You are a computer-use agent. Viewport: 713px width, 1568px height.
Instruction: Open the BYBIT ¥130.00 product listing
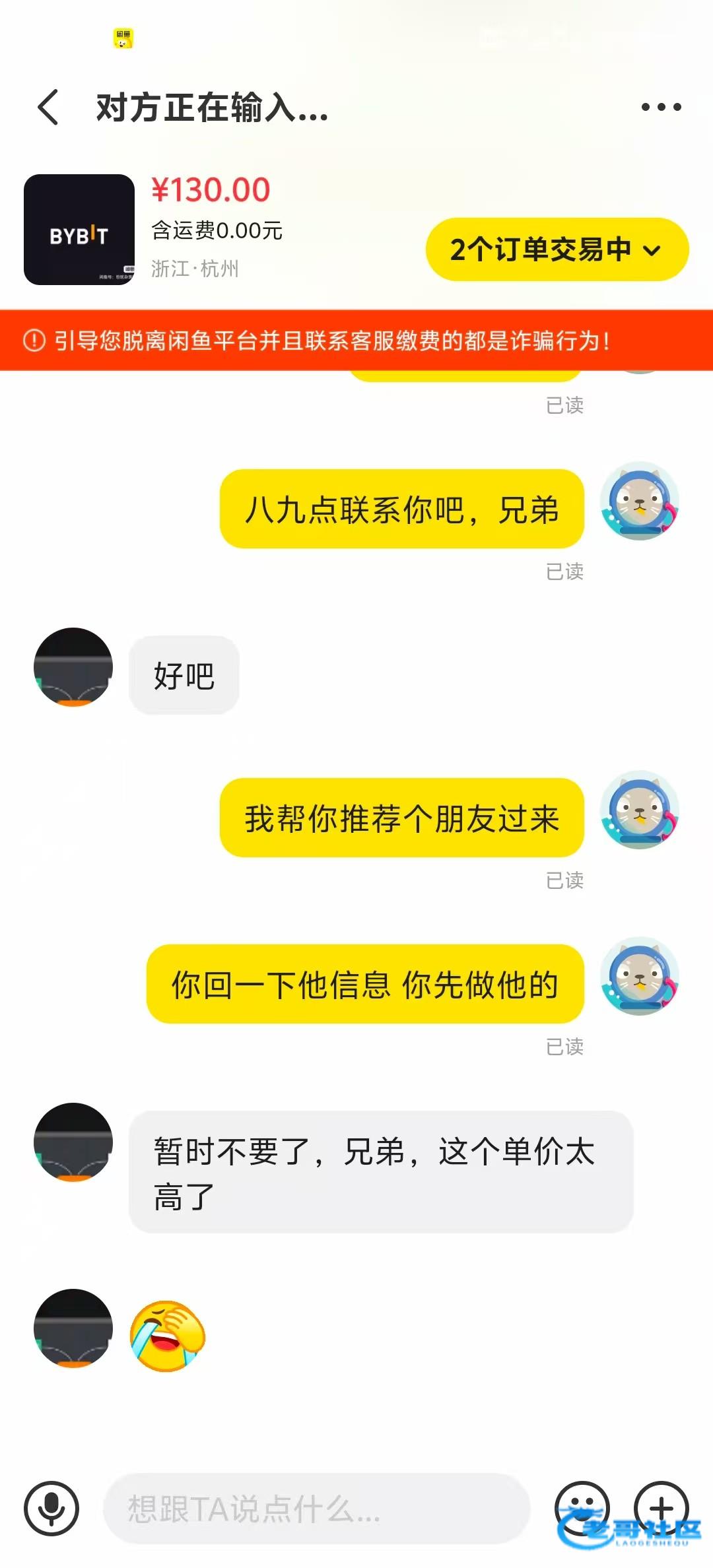coord(79,230)
